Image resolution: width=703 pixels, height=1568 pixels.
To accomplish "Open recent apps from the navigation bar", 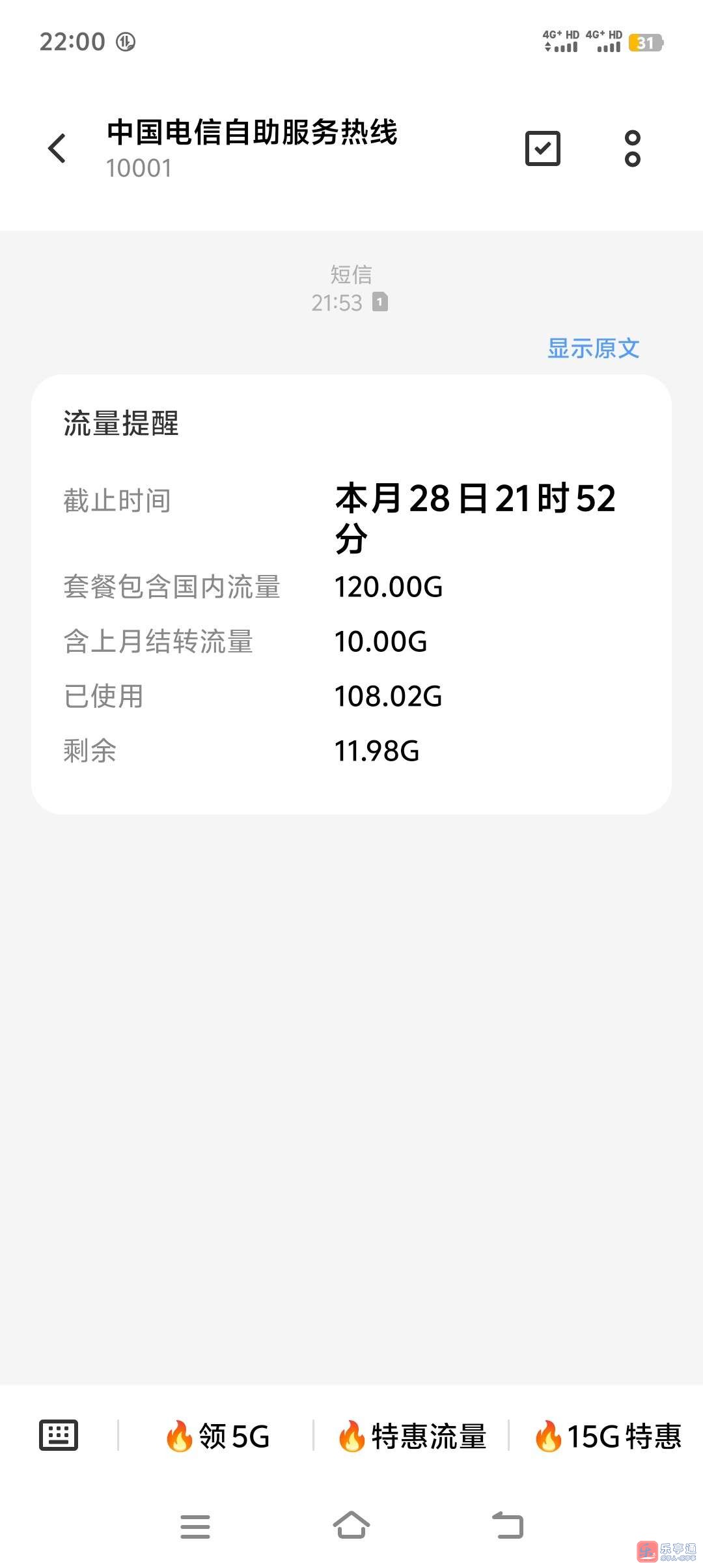I will pos(195,1526).
